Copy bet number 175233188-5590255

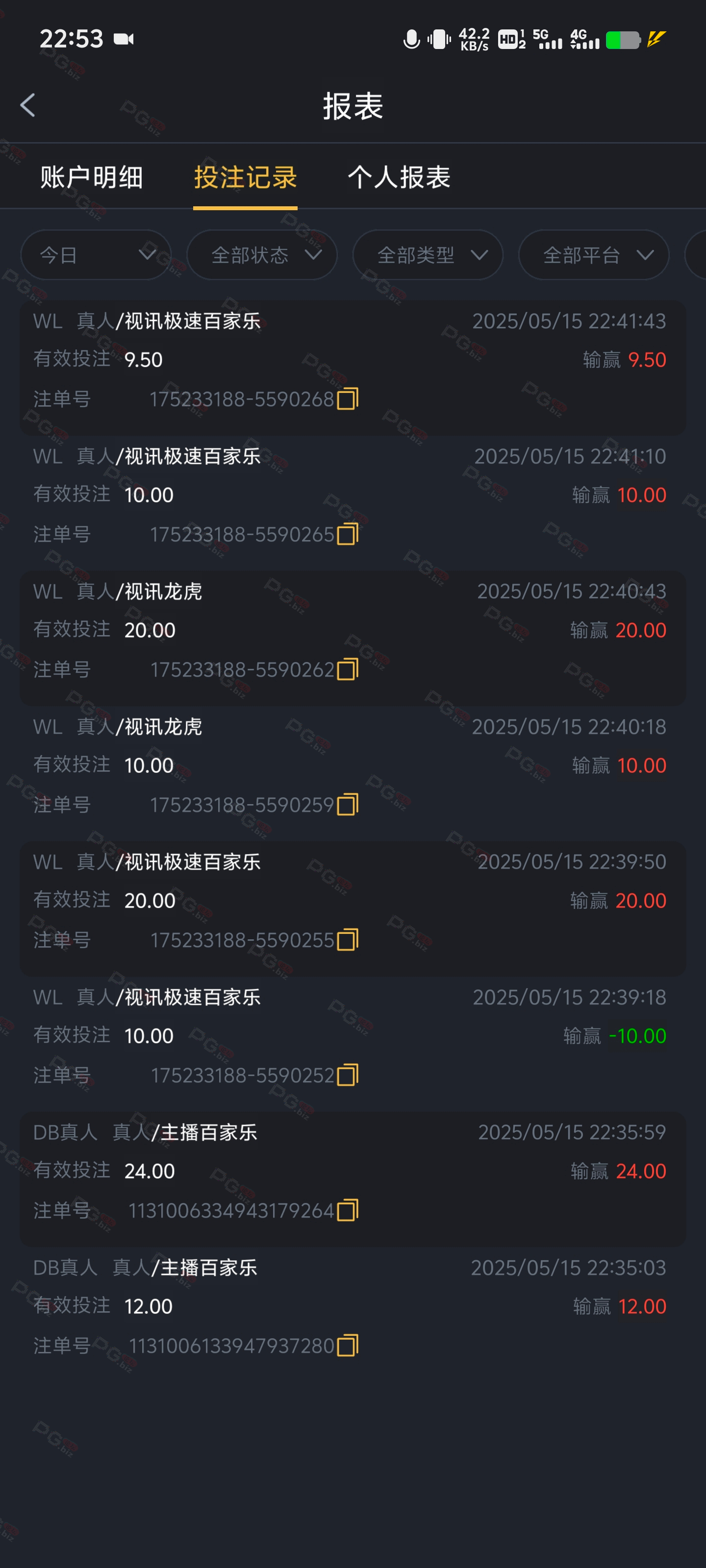tap(348, 939)
